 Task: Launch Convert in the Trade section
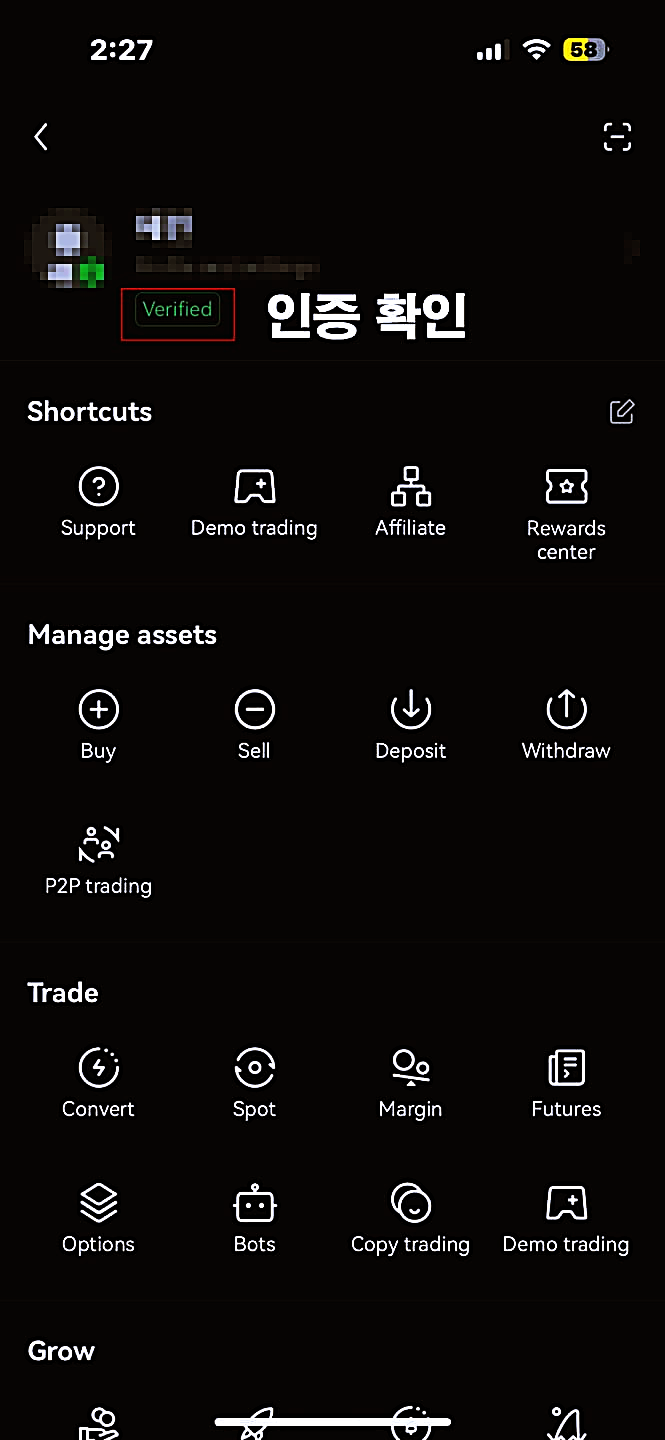(x=98, y=1083)
